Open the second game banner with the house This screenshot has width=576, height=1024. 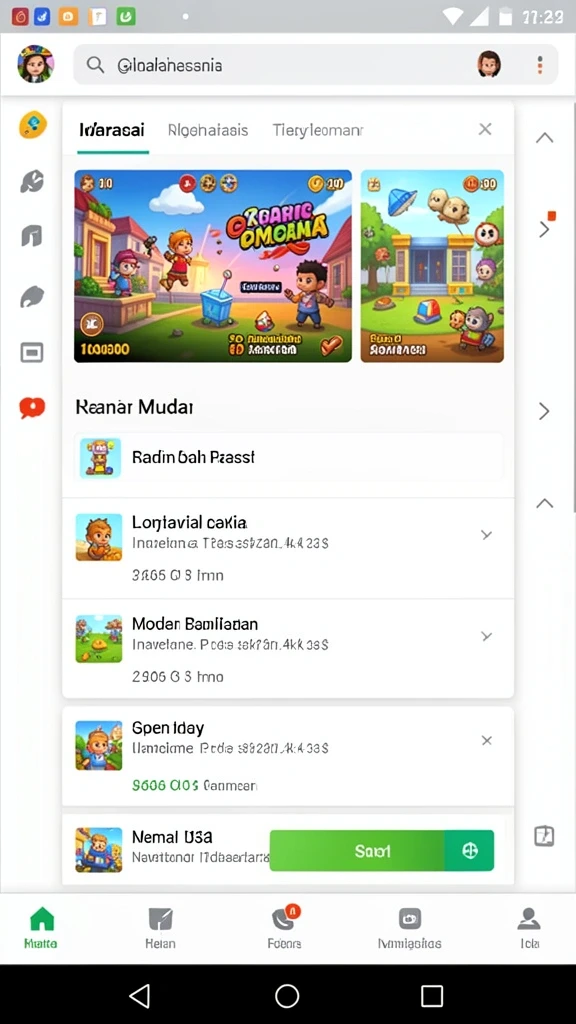coord(432,266)
